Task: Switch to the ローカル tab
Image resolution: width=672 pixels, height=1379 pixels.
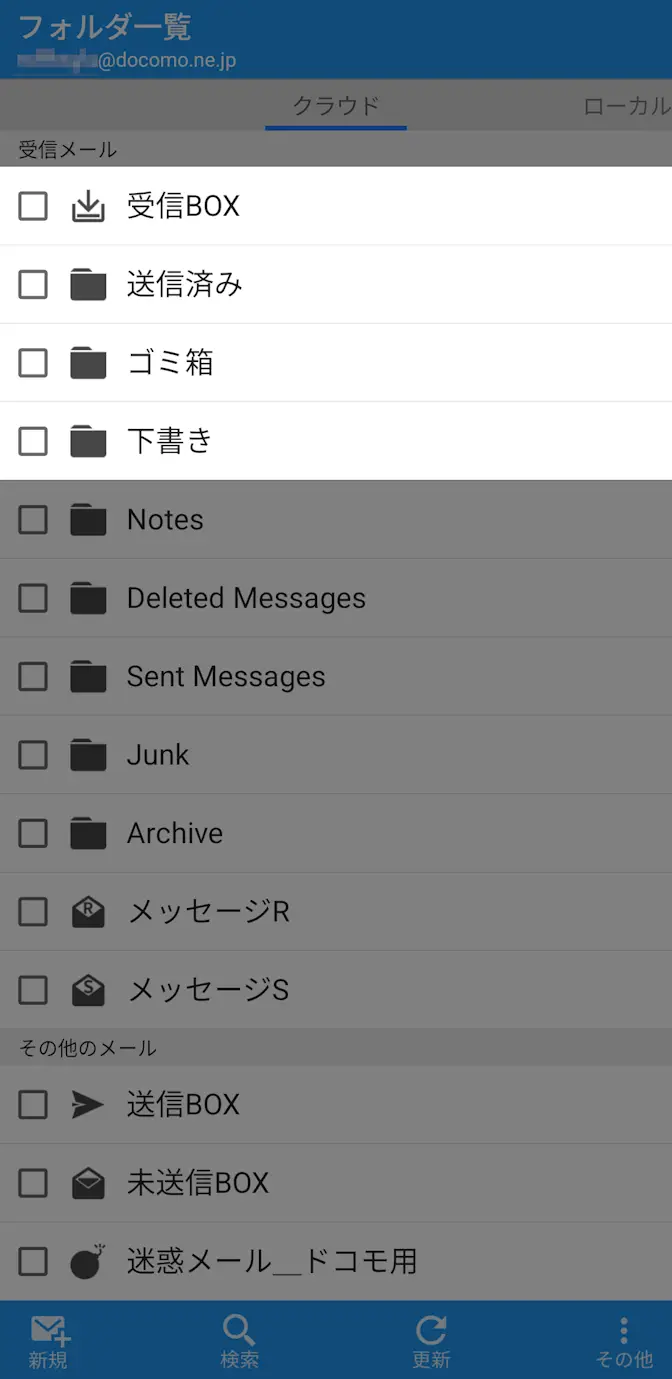Action: [x=626, y=106]
